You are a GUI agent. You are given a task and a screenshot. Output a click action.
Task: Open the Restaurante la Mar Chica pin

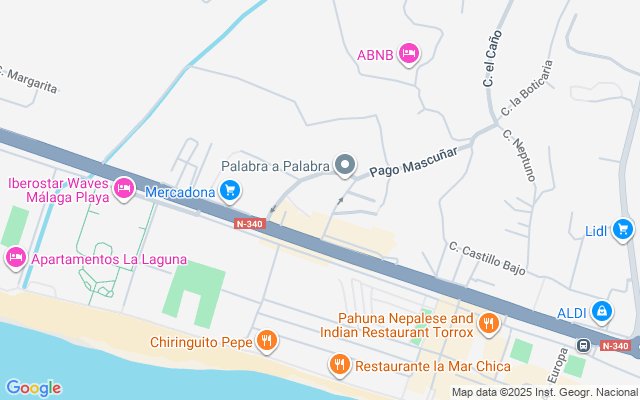click(339, 364)
